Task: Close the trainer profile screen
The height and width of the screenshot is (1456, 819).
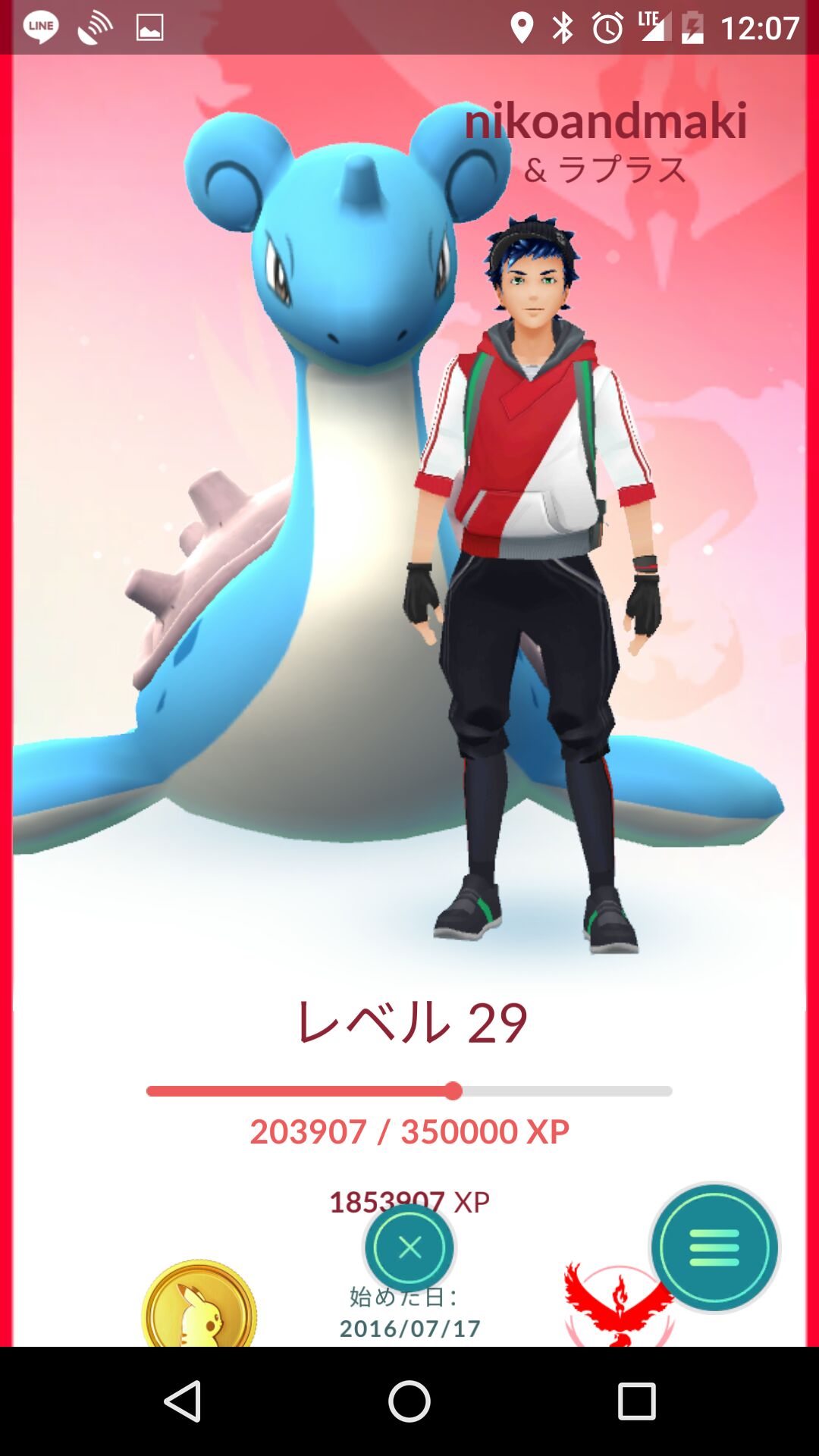Action: click(409, 1247)
